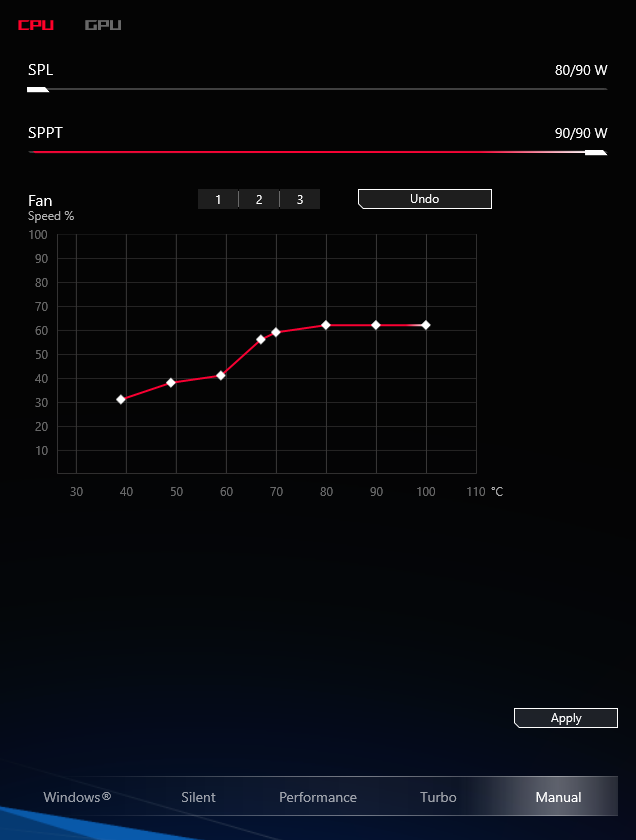This screenshot has width=636, height=840.
Task: Switch to Silent mode
Action: pyautogui.click(x=198, y=797)
